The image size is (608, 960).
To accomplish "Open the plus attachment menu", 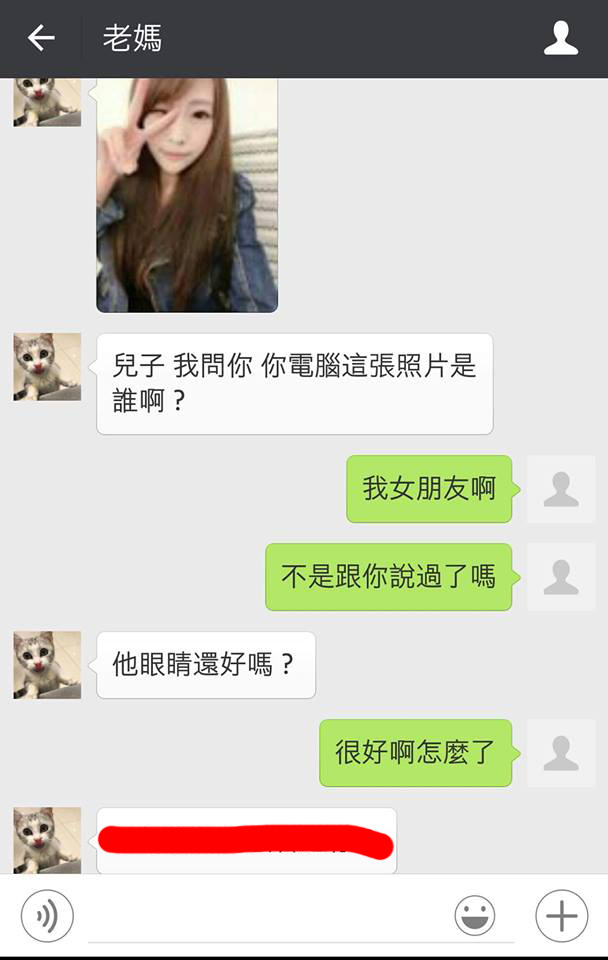I will click(561, 915).
